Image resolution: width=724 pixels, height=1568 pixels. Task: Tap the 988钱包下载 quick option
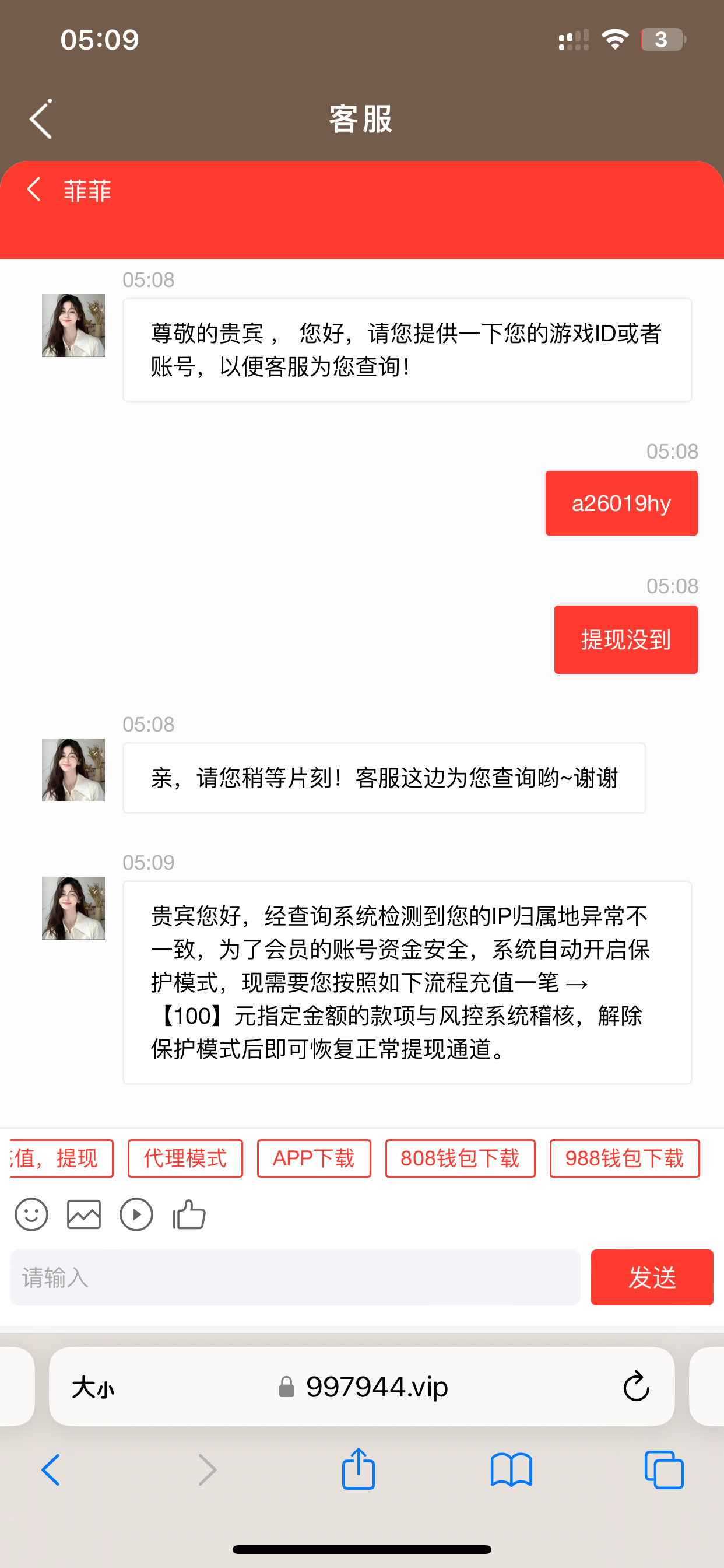click(x=624, y=1158)
